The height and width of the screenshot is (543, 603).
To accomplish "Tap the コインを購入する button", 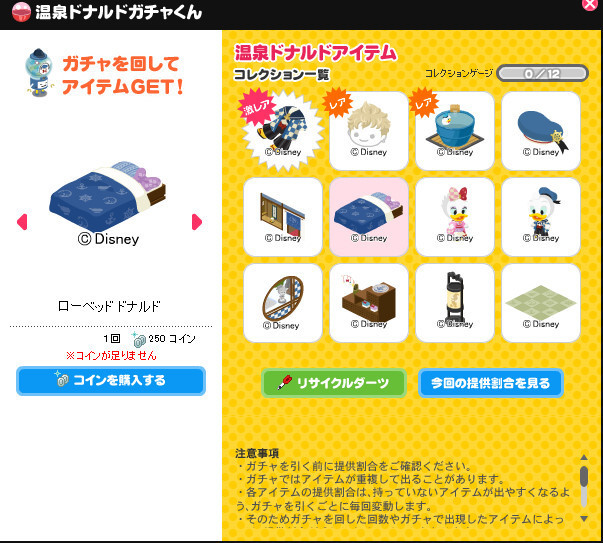I will click(111, 381).
